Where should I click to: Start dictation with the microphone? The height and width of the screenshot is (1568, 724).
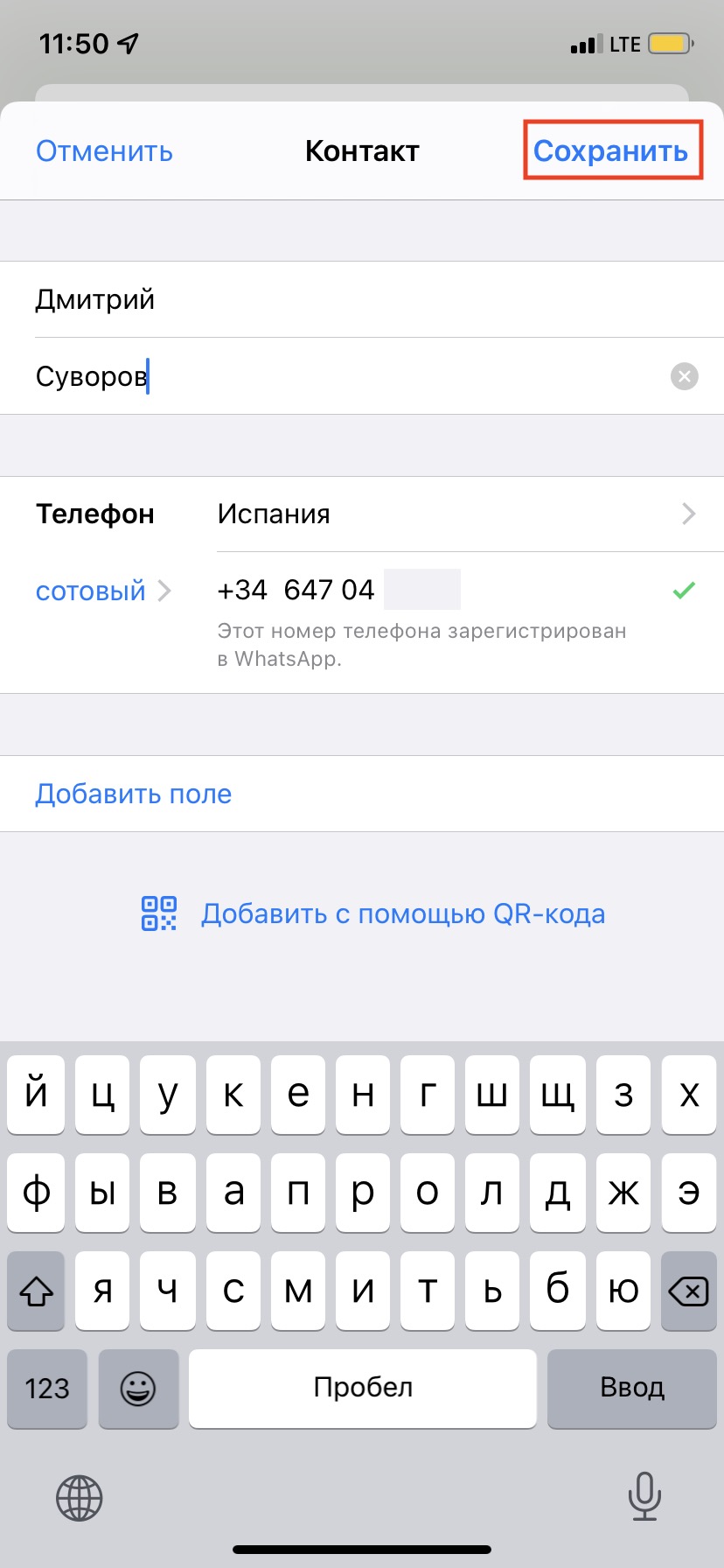click(x=644, y=1495)
